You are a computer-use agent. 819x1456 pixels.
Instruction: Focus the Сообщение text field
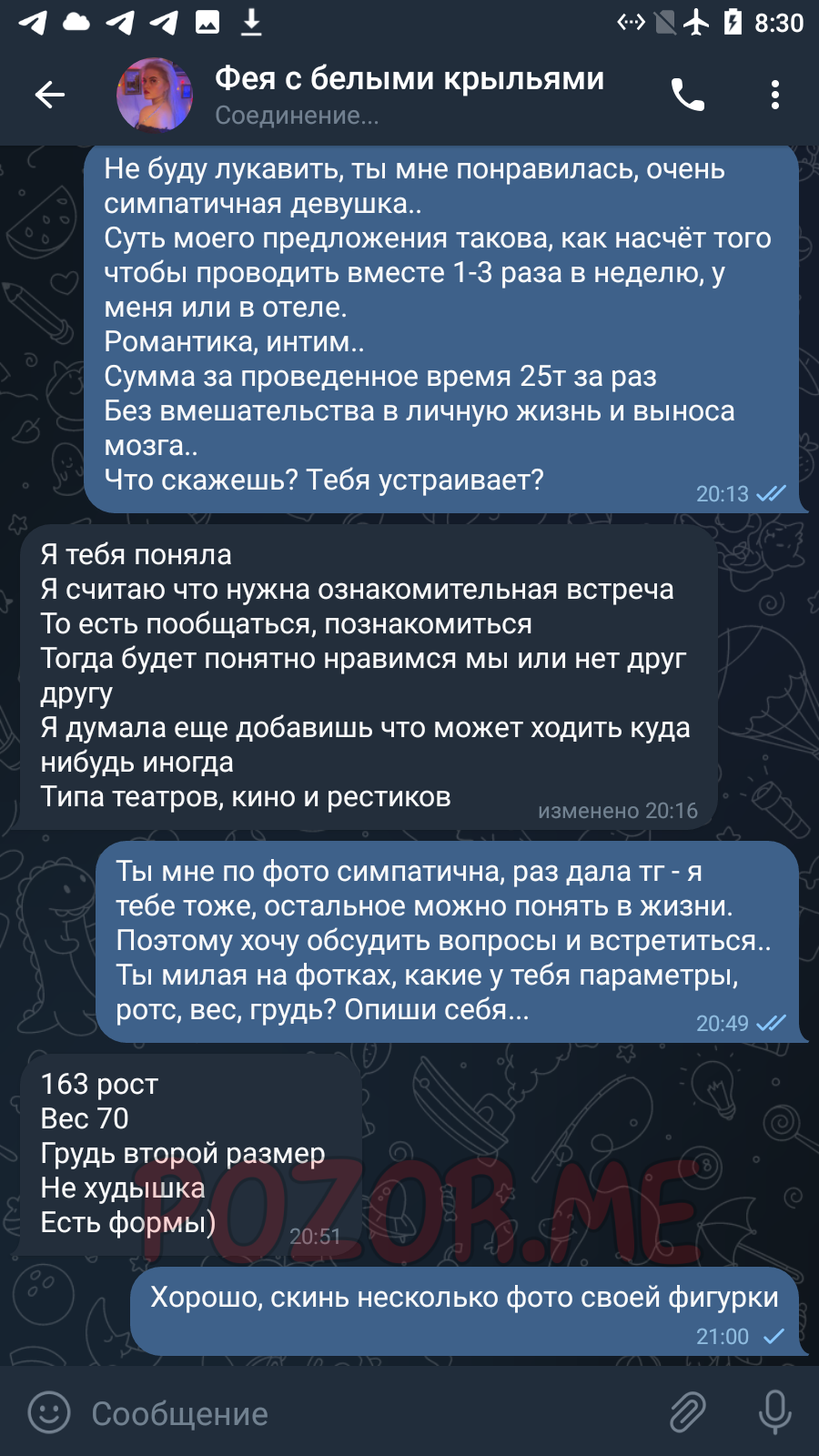pyautogui.click(x=364, y=1413)
